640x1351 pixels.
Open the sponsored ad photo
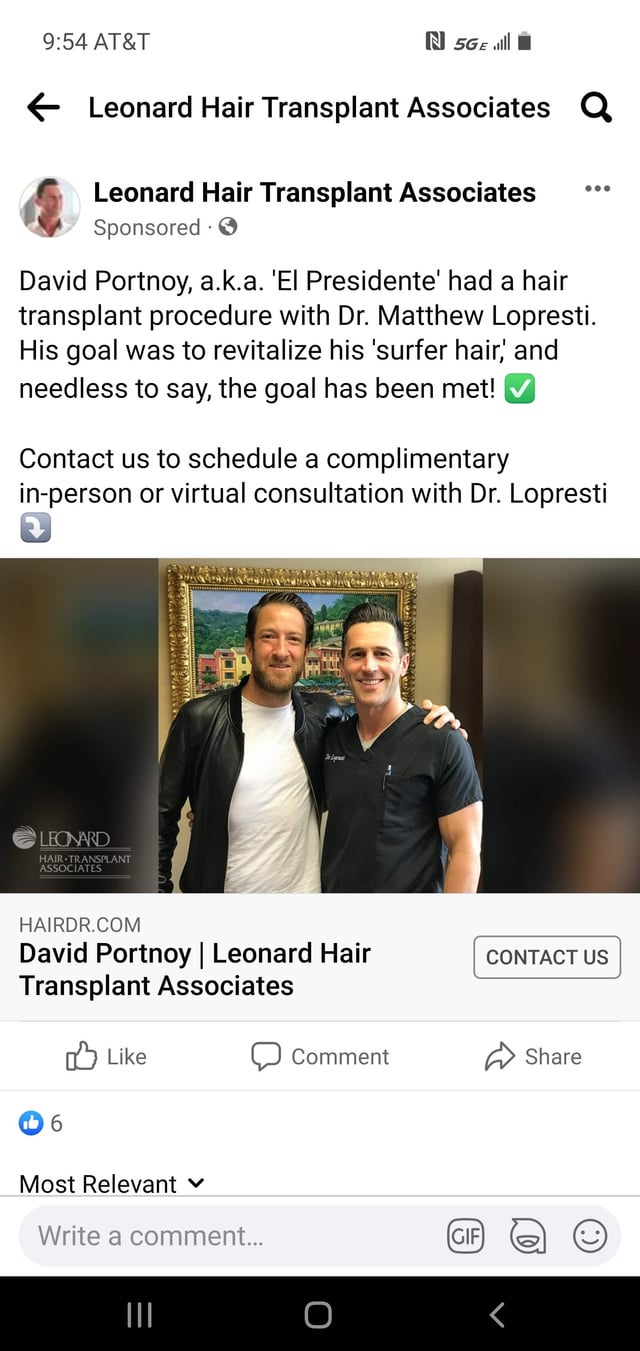tap(320, 725)
